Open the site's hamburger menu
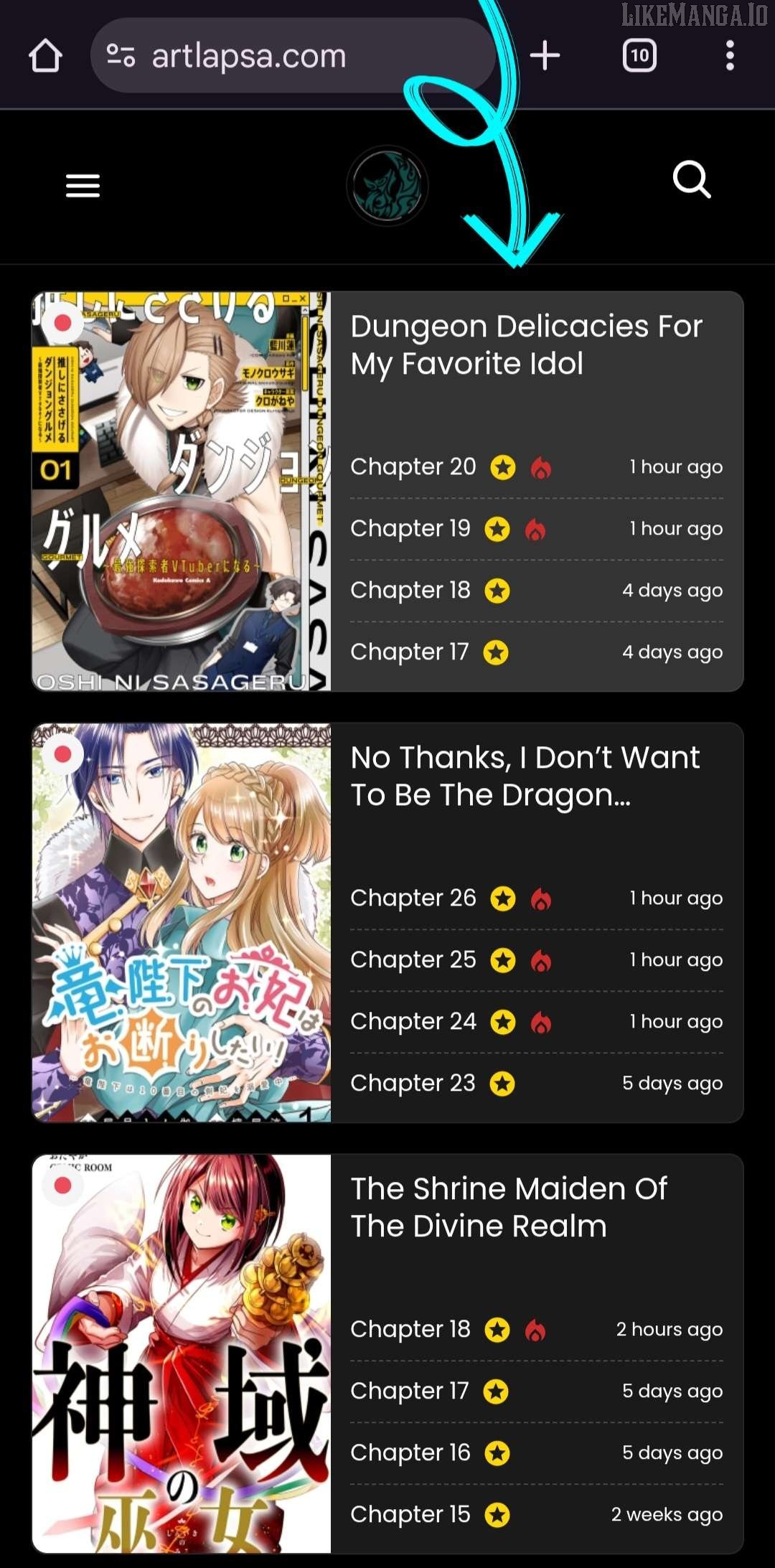Image resolution: width=775 pixels, height=1568 pixels. tap(83, 186)
